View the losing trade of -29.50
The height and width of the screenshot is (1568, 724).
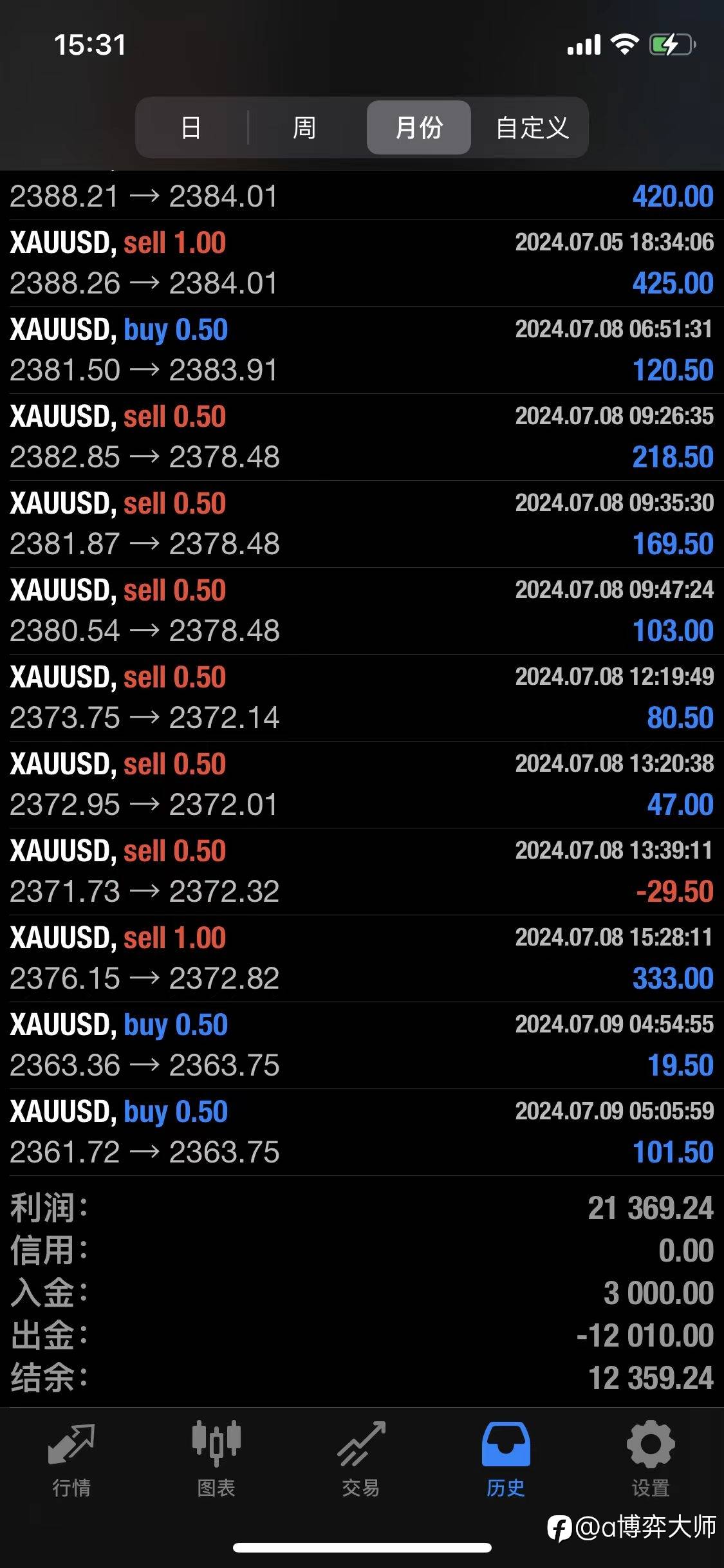pos(362,872)
